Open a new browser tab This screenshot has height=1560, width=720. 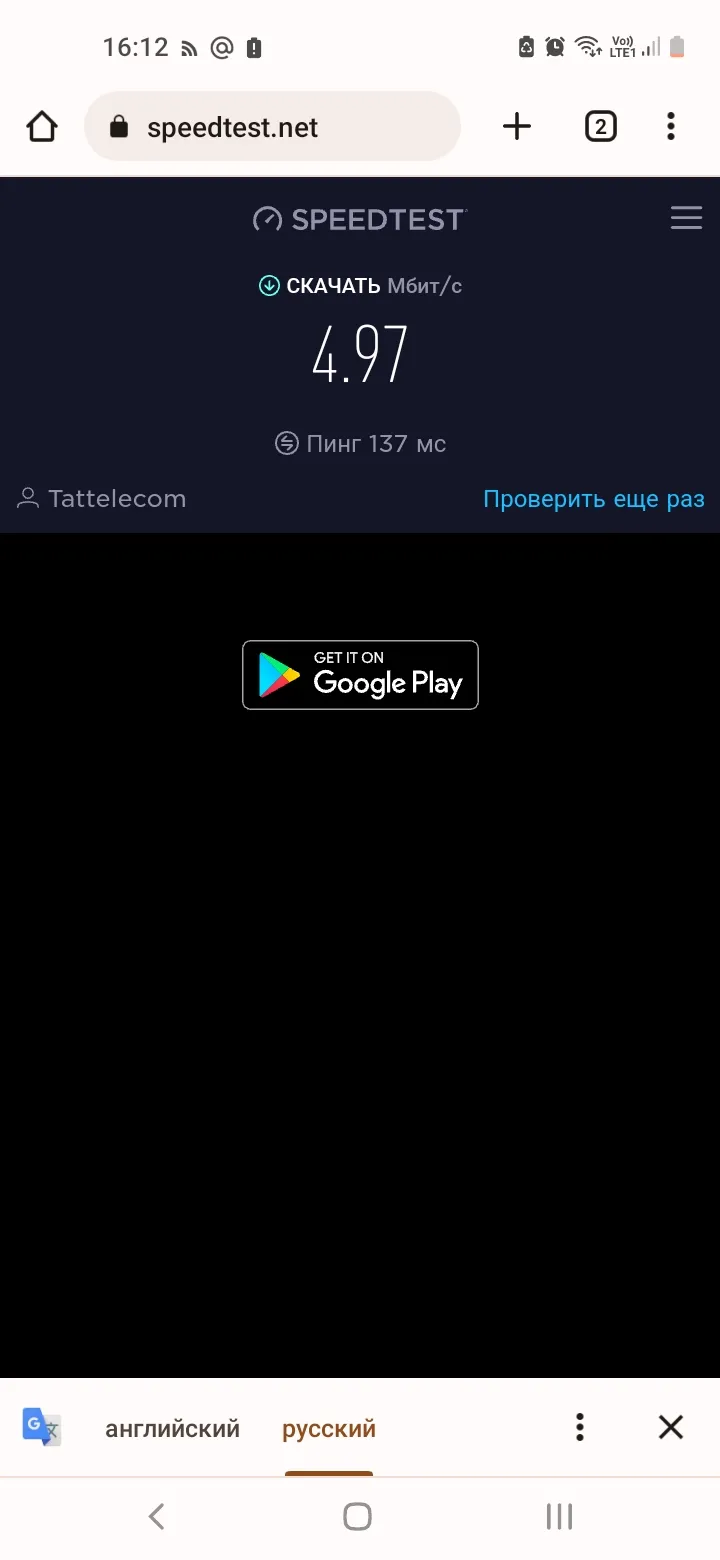click(x=516, y=126)
